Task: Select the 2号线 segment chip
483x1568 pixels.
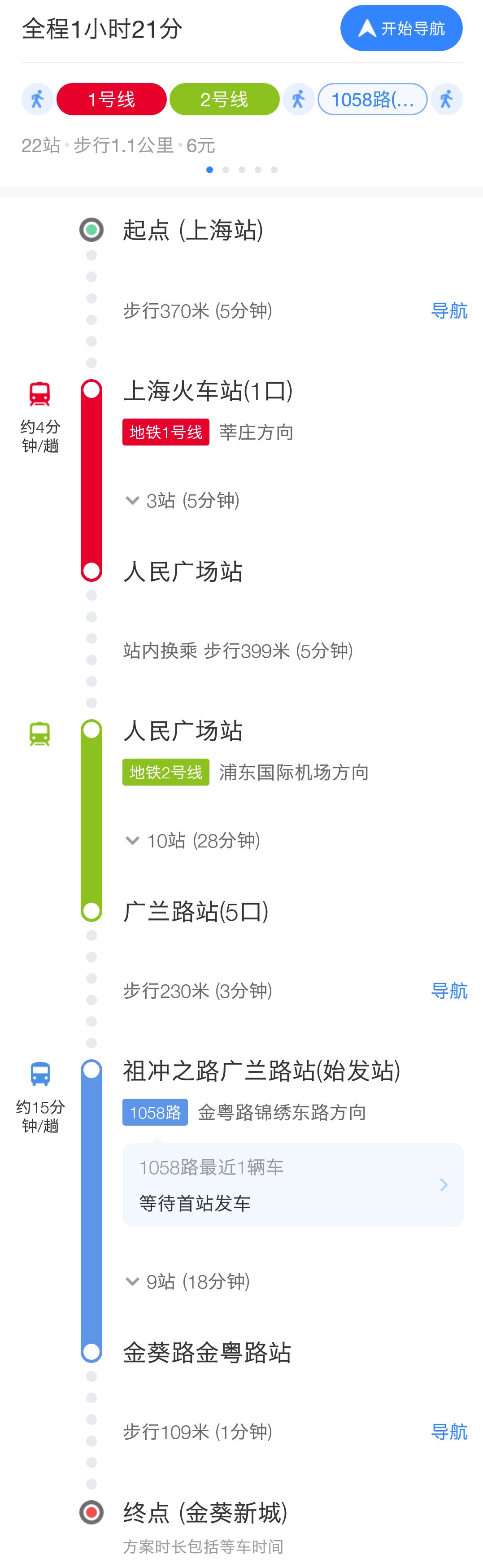Action: (x=224, y=99)
